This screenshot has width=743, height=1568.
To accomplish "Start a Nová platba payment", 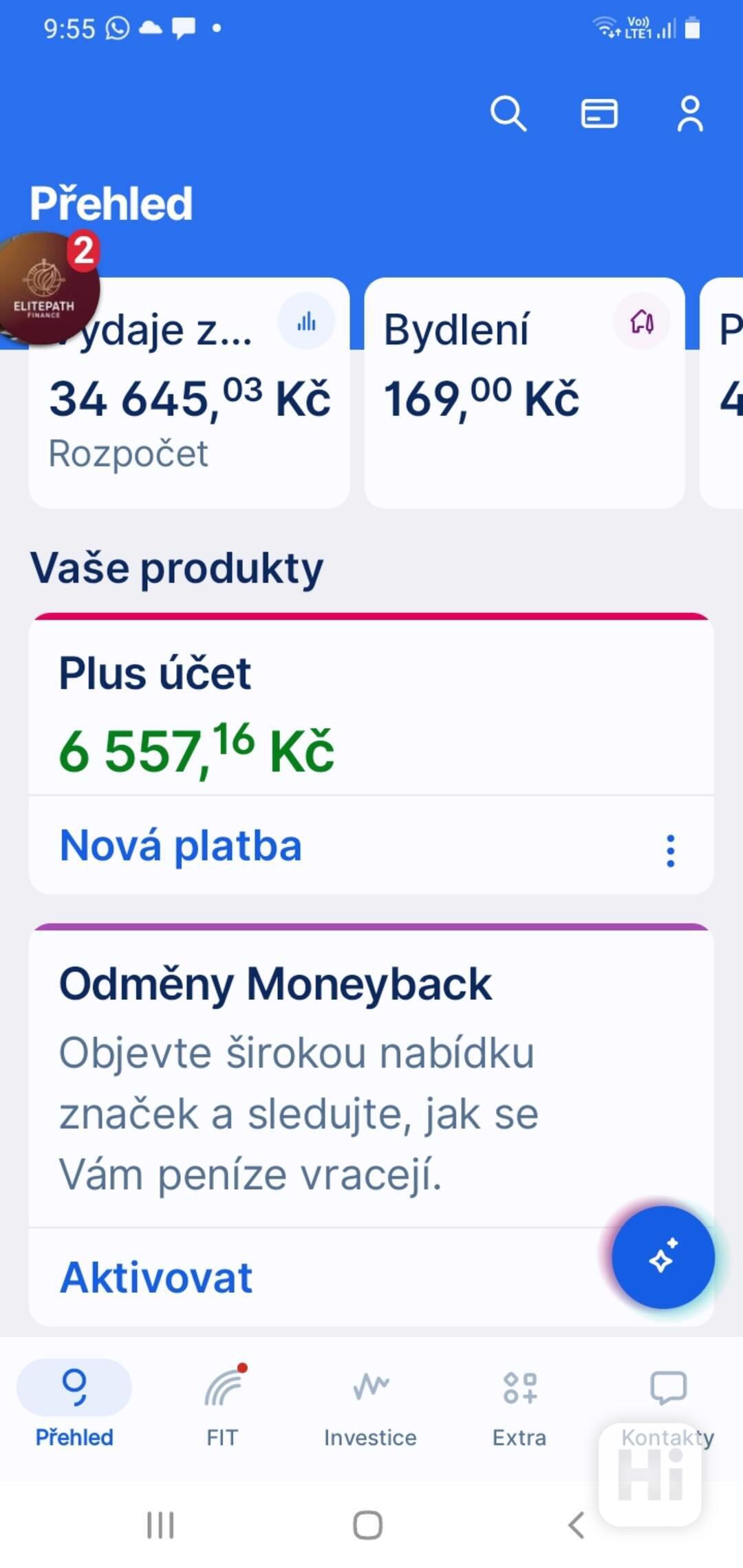I will (x=181, y=846).
